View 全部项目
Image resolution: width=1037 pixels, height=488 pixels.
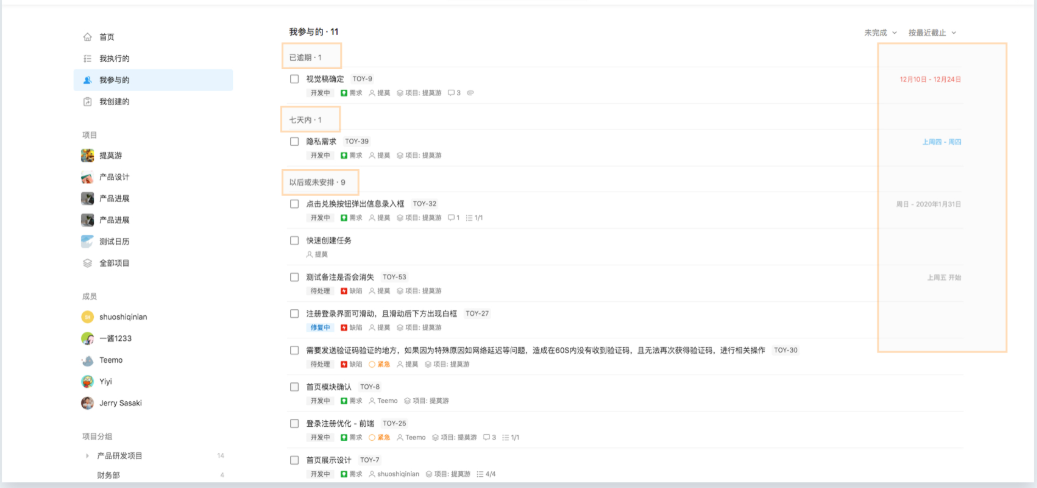tap(113, 263)
